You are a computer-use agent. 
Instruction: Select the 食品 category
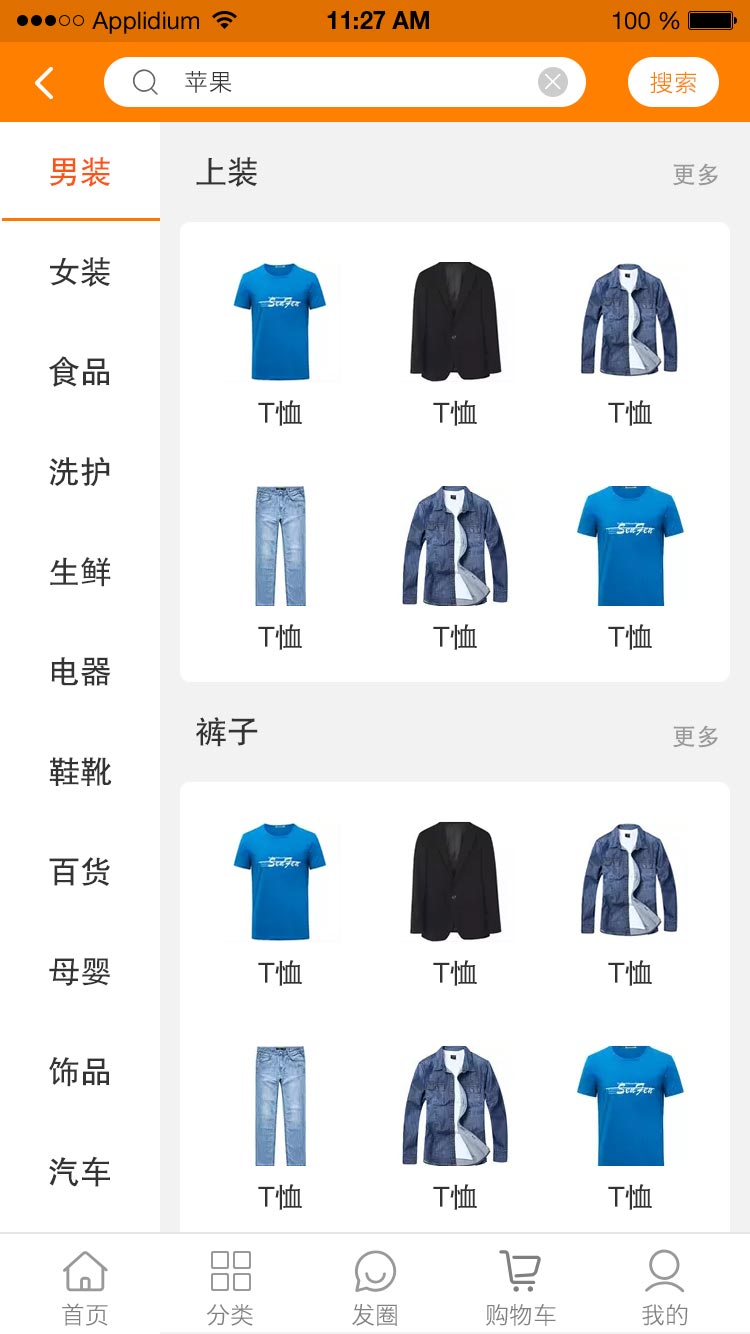(x=80, y=372)
